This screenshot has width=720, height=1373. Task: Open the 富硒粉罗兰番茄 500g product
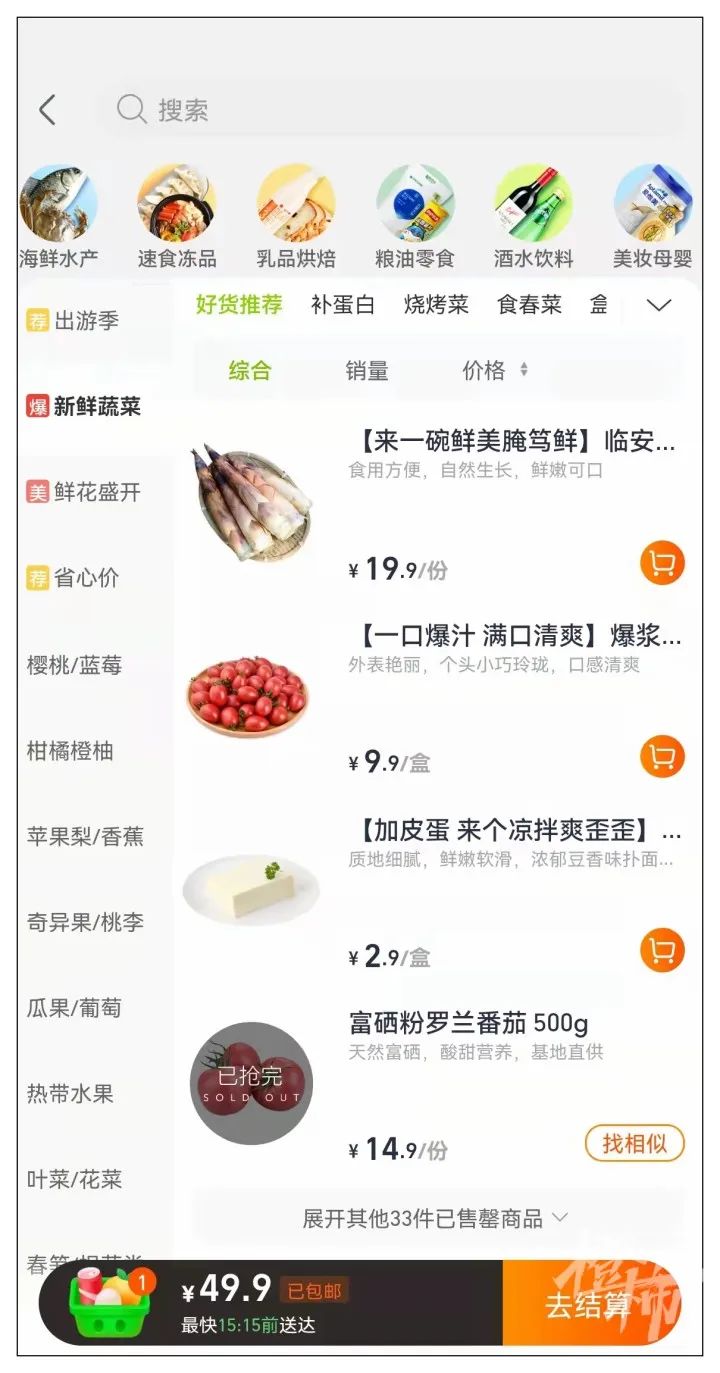(468, 1023)
